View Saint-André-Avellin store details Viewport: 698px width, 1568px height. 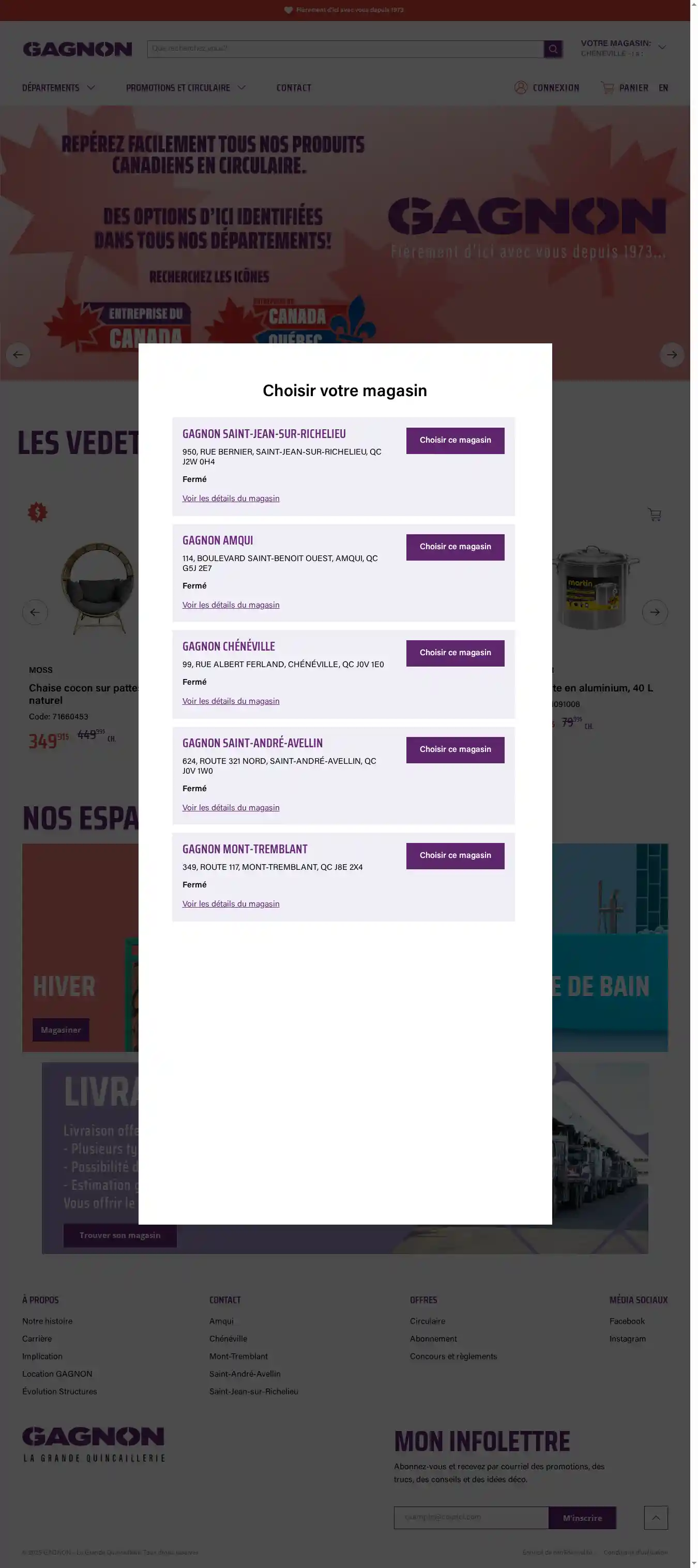231,808
